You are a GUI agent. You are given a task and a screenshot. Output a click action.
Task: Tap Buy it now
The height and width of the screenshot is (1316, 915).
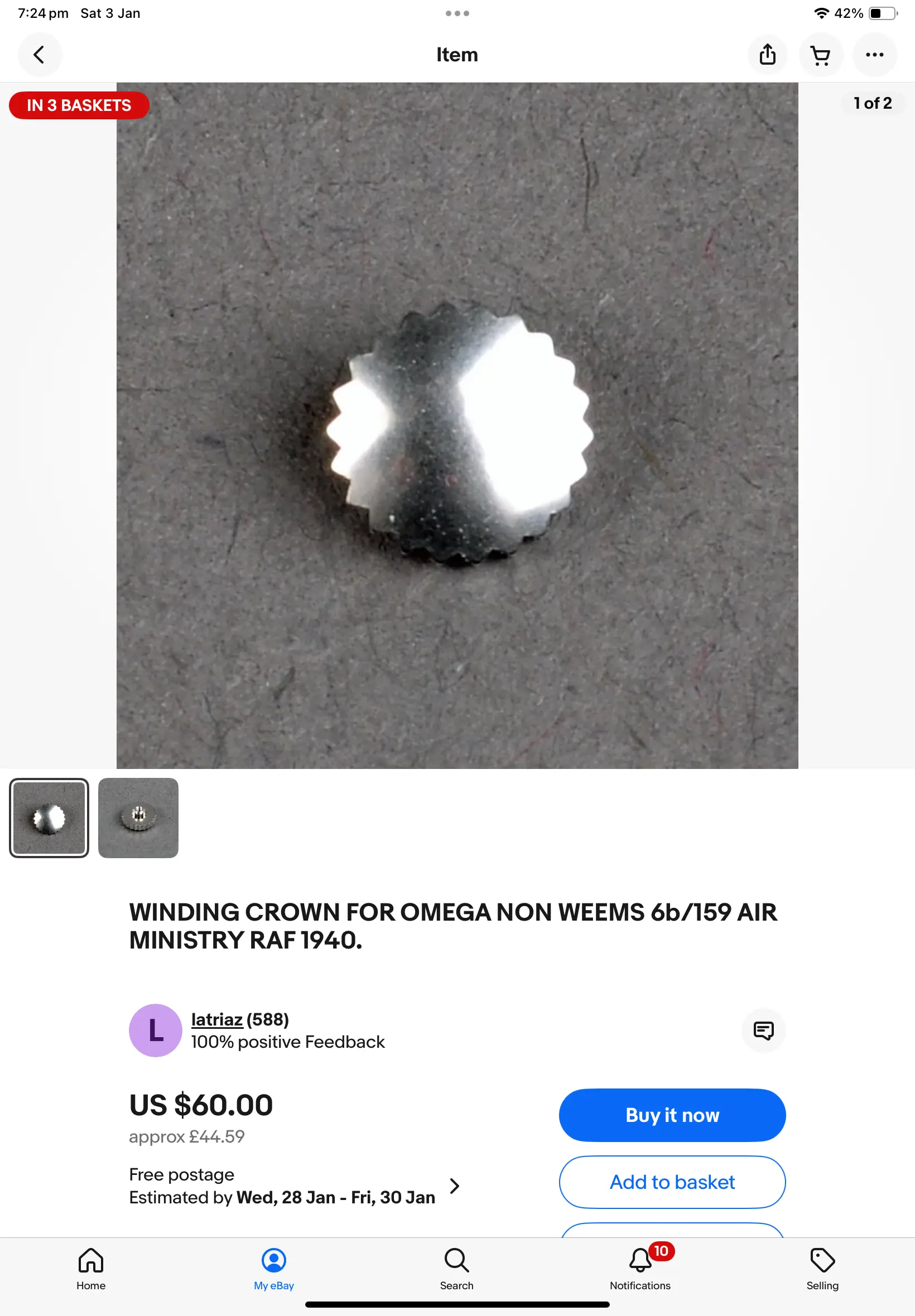672,1115
